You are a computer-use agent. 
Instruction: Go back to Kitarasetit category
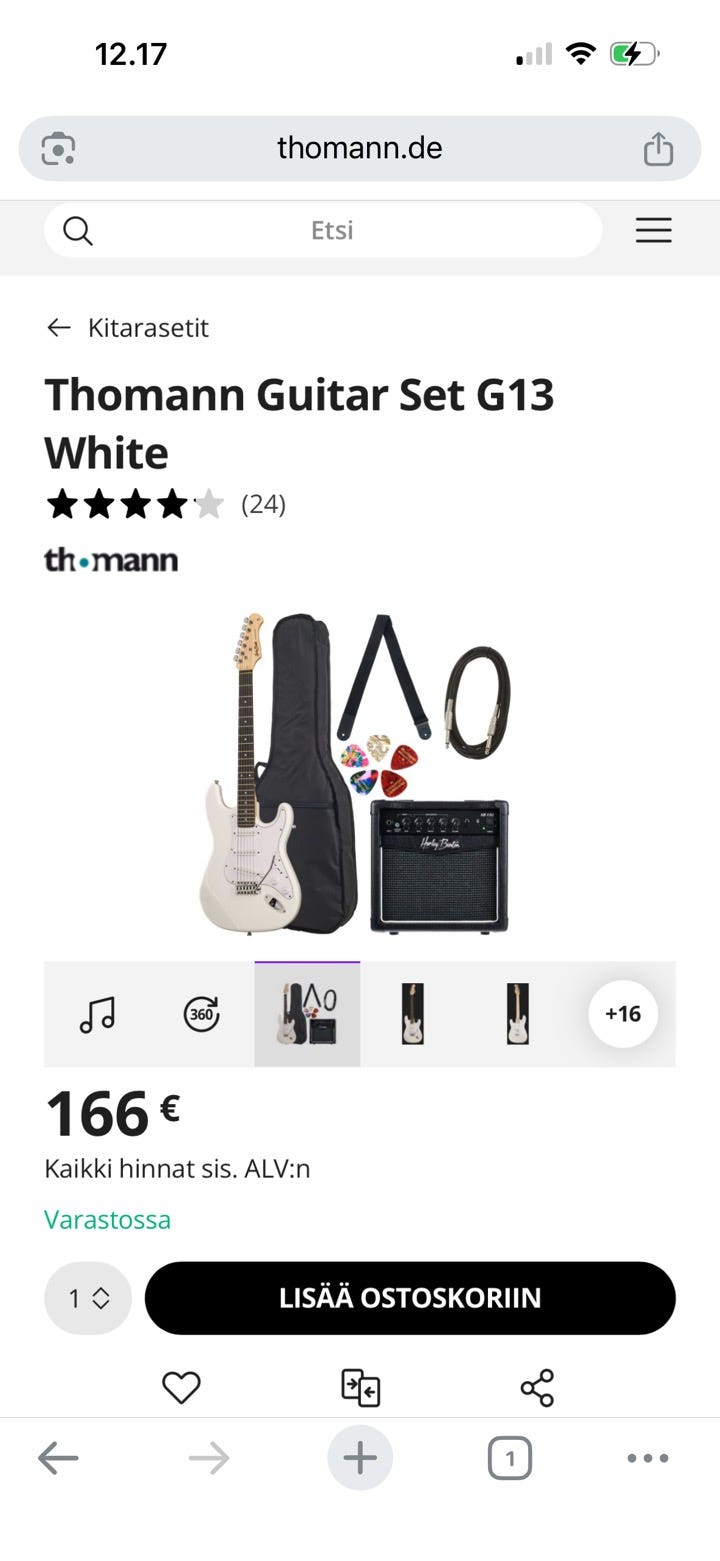click(127, 328)
